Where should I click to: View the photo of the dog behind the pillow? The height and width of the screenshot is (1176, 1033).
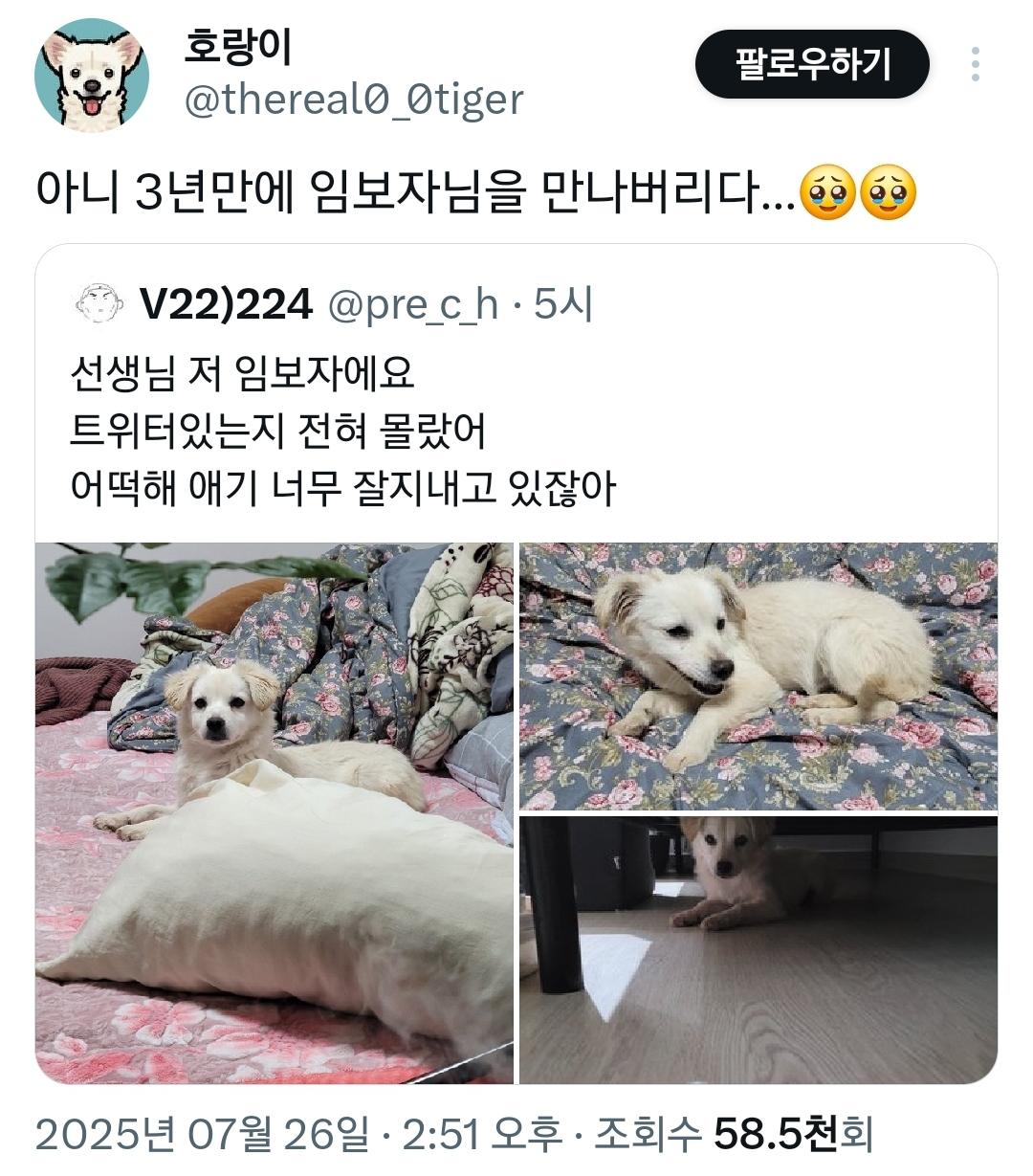(275, 813)
